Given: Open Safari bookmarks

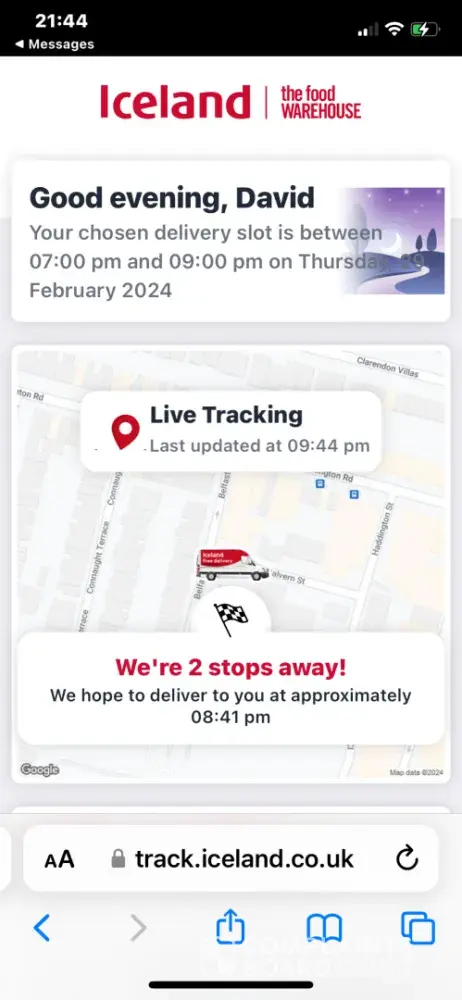Looking at the screenshot, I should click(x=324, y=928).
